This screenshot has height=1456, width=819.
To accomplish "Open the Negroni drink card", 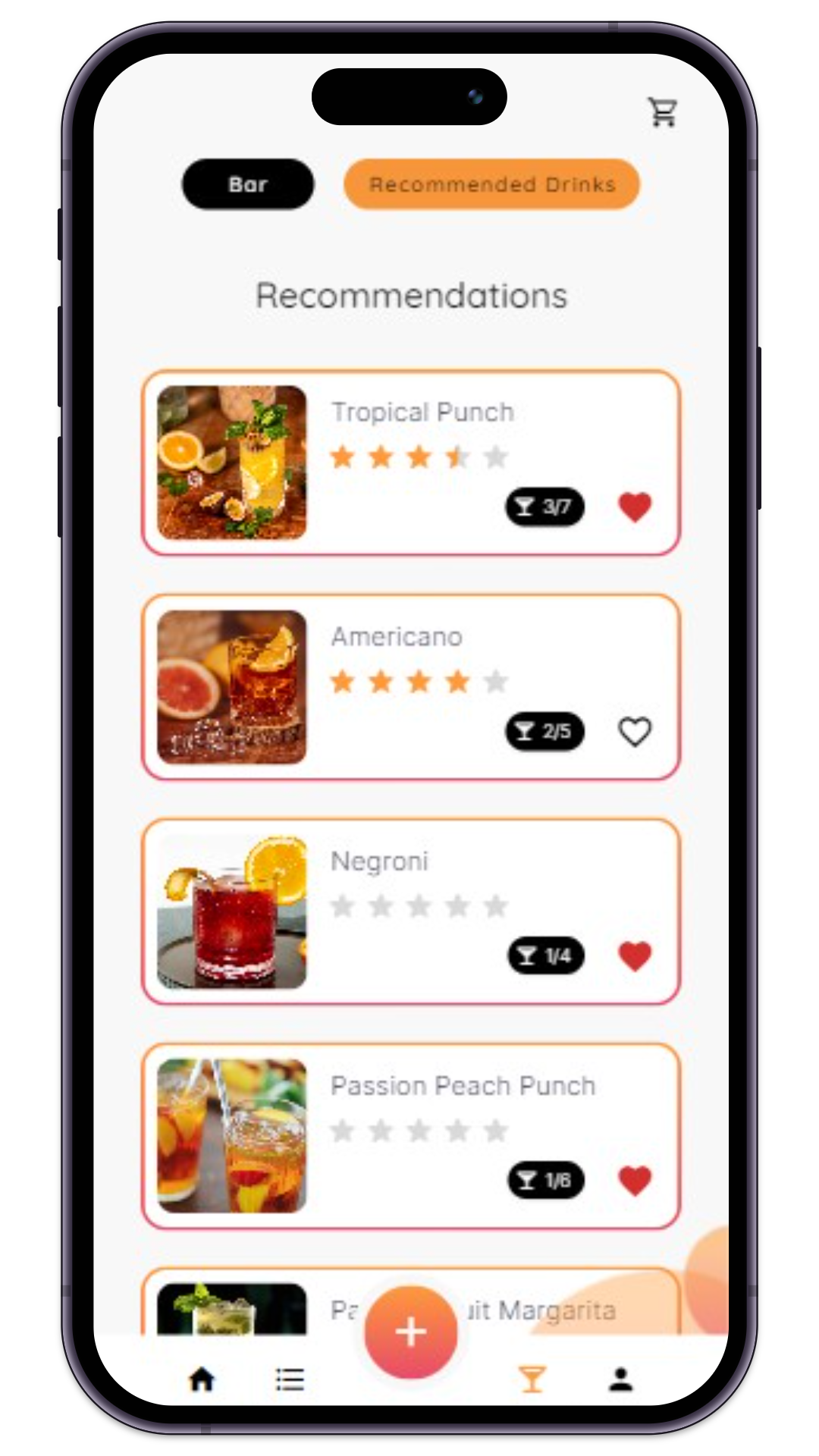I will click(411, 912).
